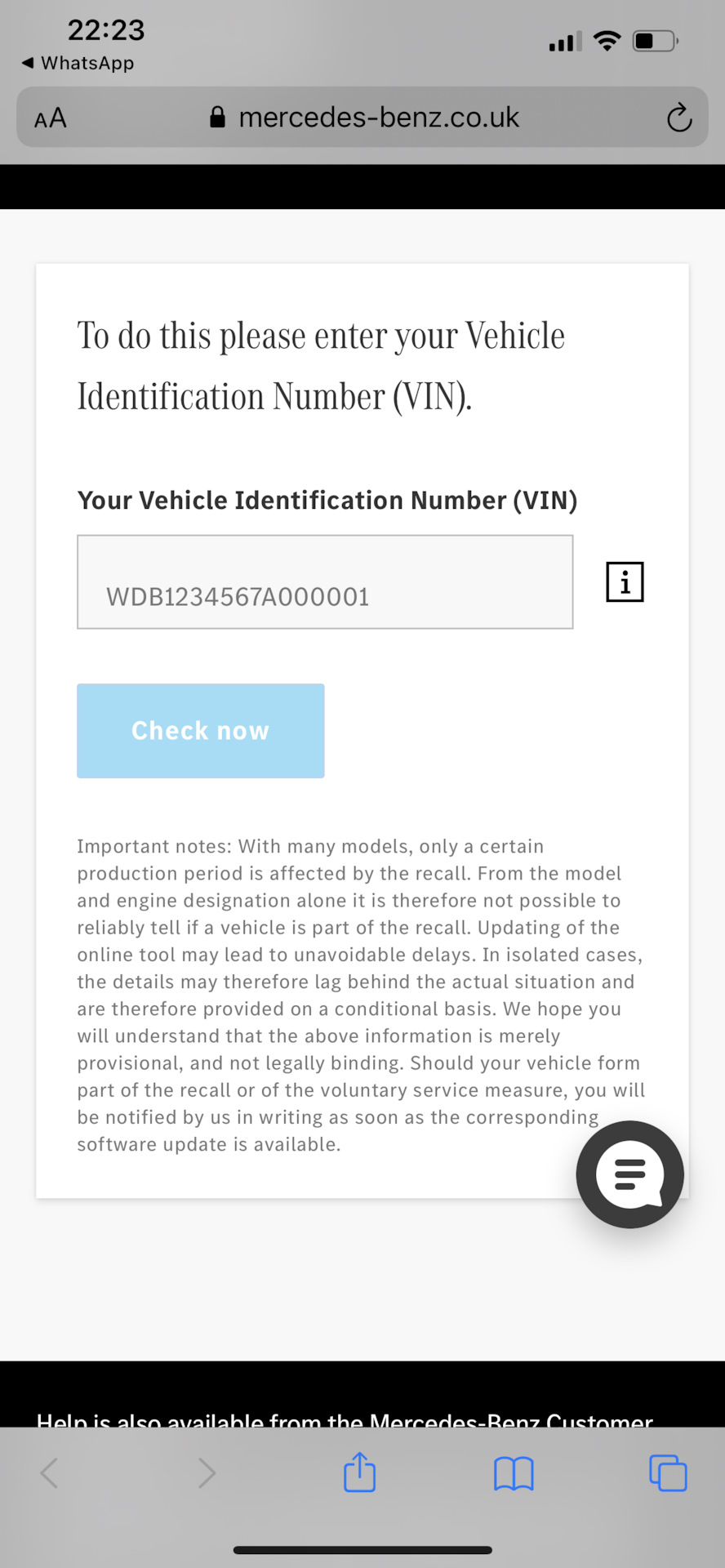The image size is (725, 1568).
Task: Open the chat assistant bubble
Action: tap(629, 1174)
